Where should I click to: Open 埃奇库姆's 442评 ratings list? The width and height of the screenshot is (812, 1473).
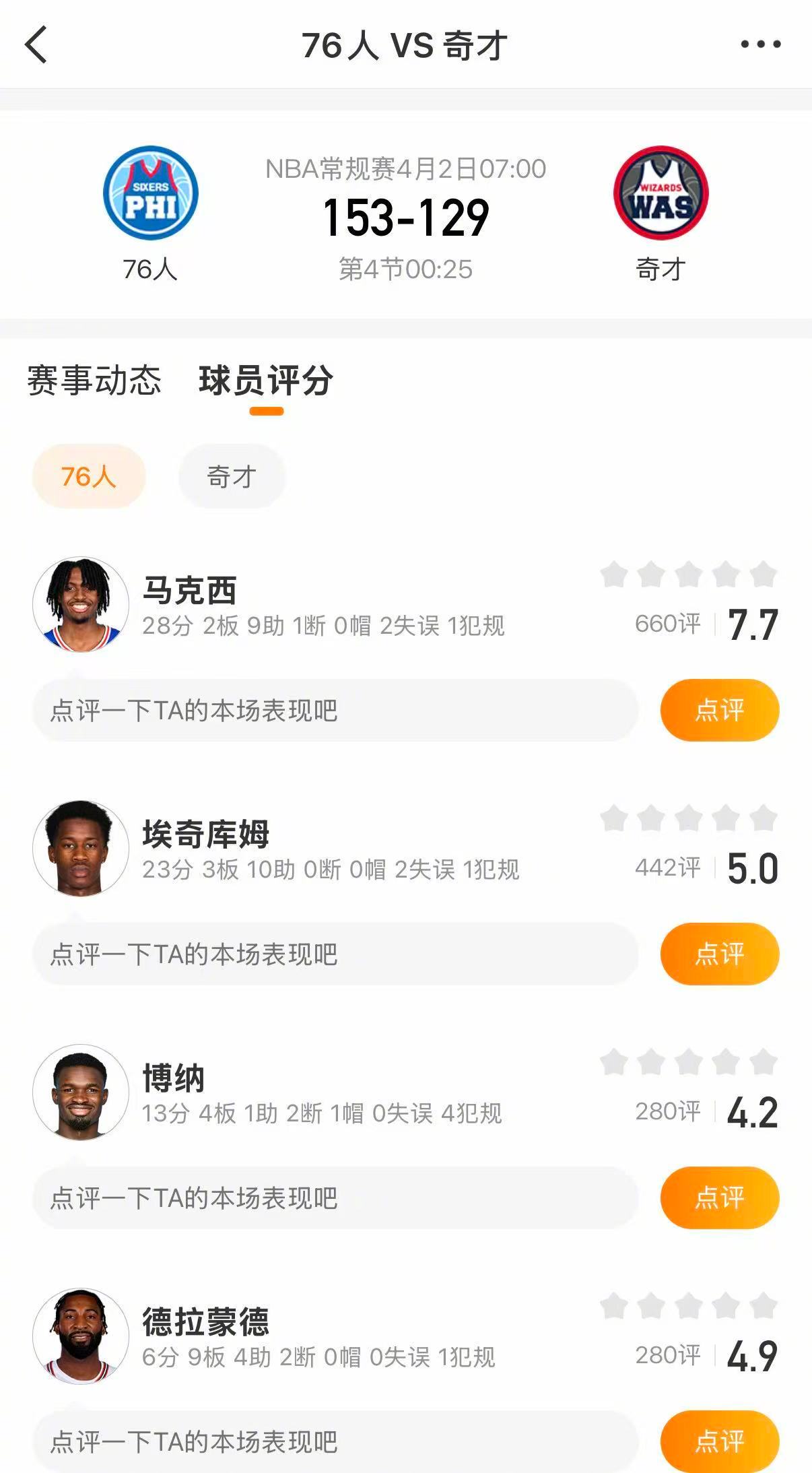[669, 869]
